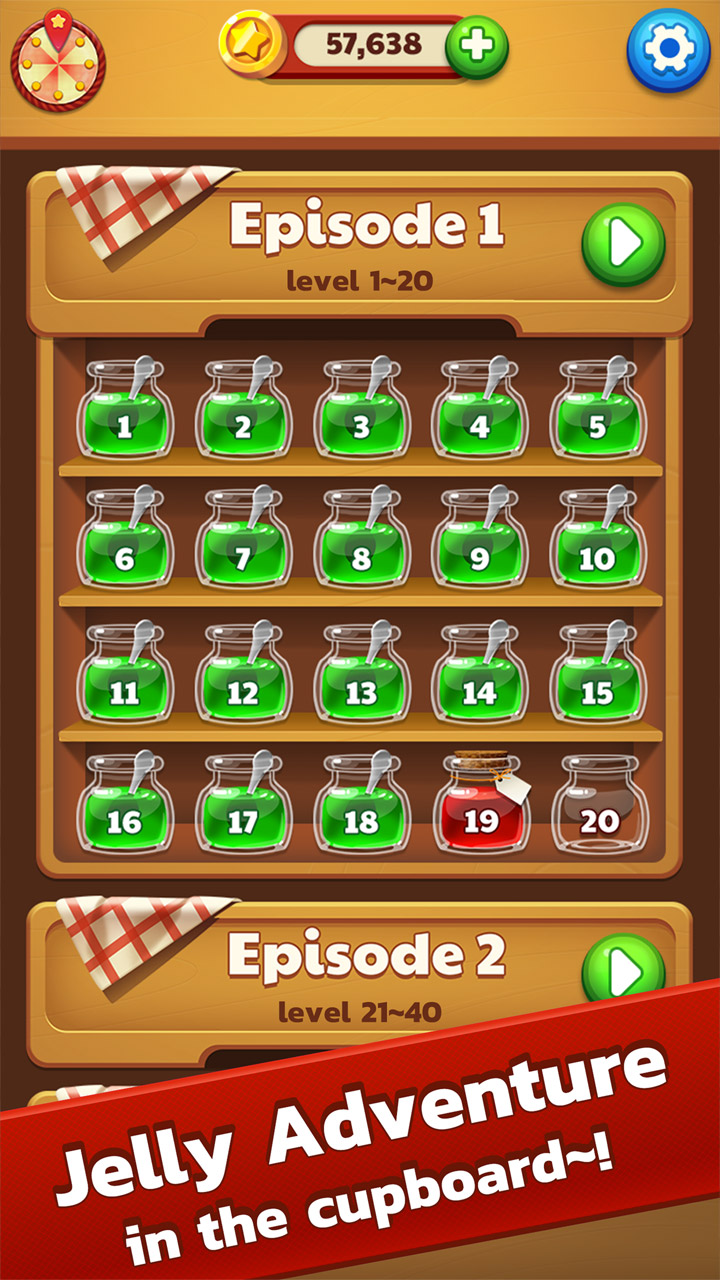Open level 3 jar
Image resolution: width=720 pixels, height=1280 pixels.
click(361, 413)
